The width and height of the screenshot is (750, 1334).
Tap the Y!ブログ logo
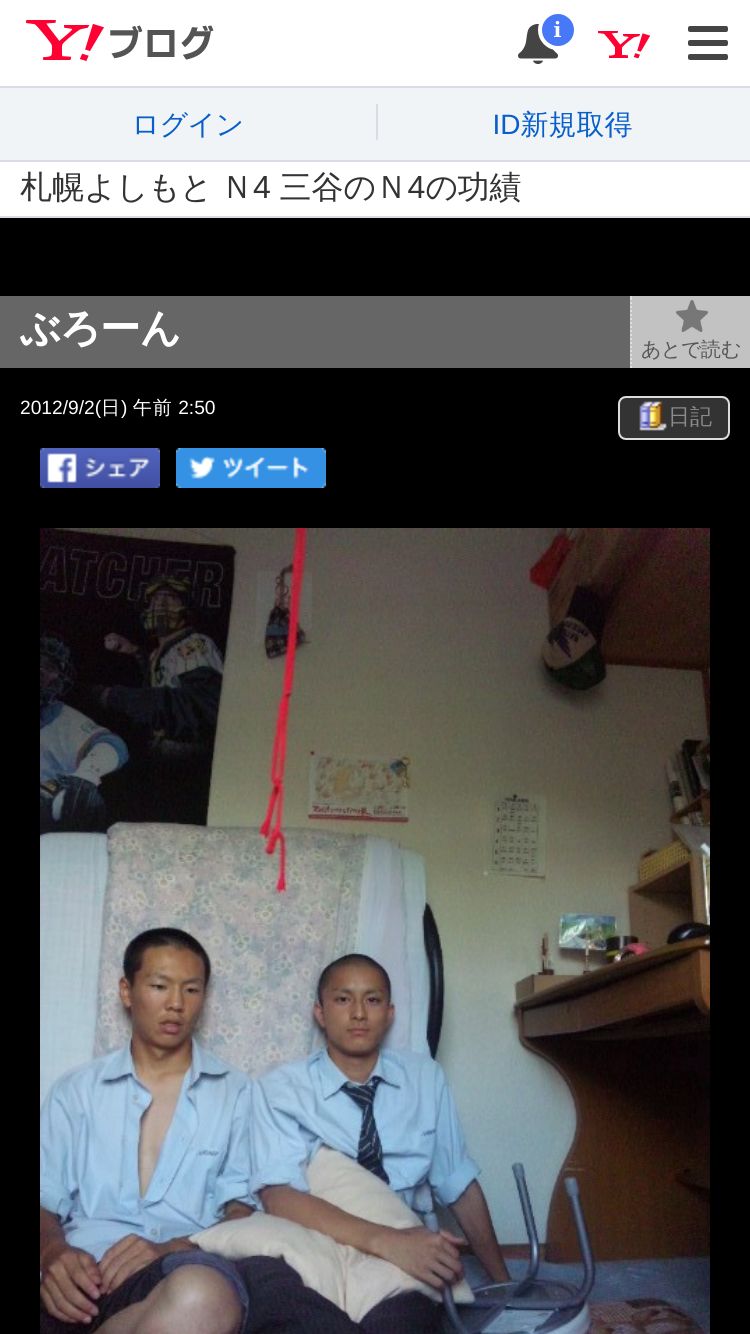pyautogui.click(x=120, y=42)
